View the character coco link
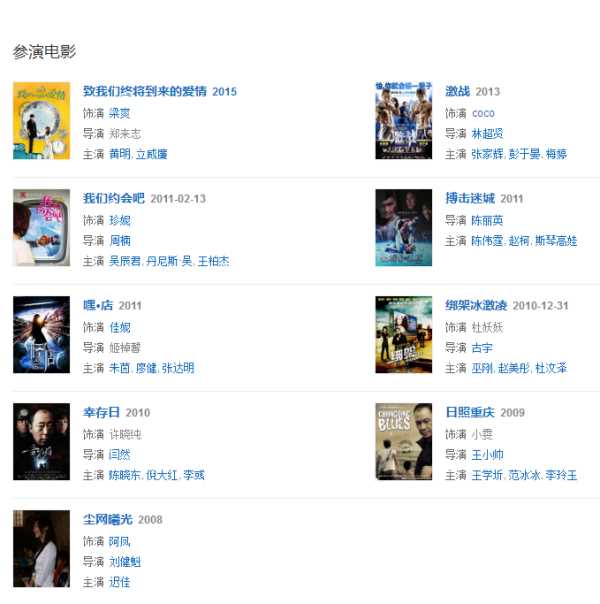Screen dimensions: 600x604 click(x=483, y=113)
